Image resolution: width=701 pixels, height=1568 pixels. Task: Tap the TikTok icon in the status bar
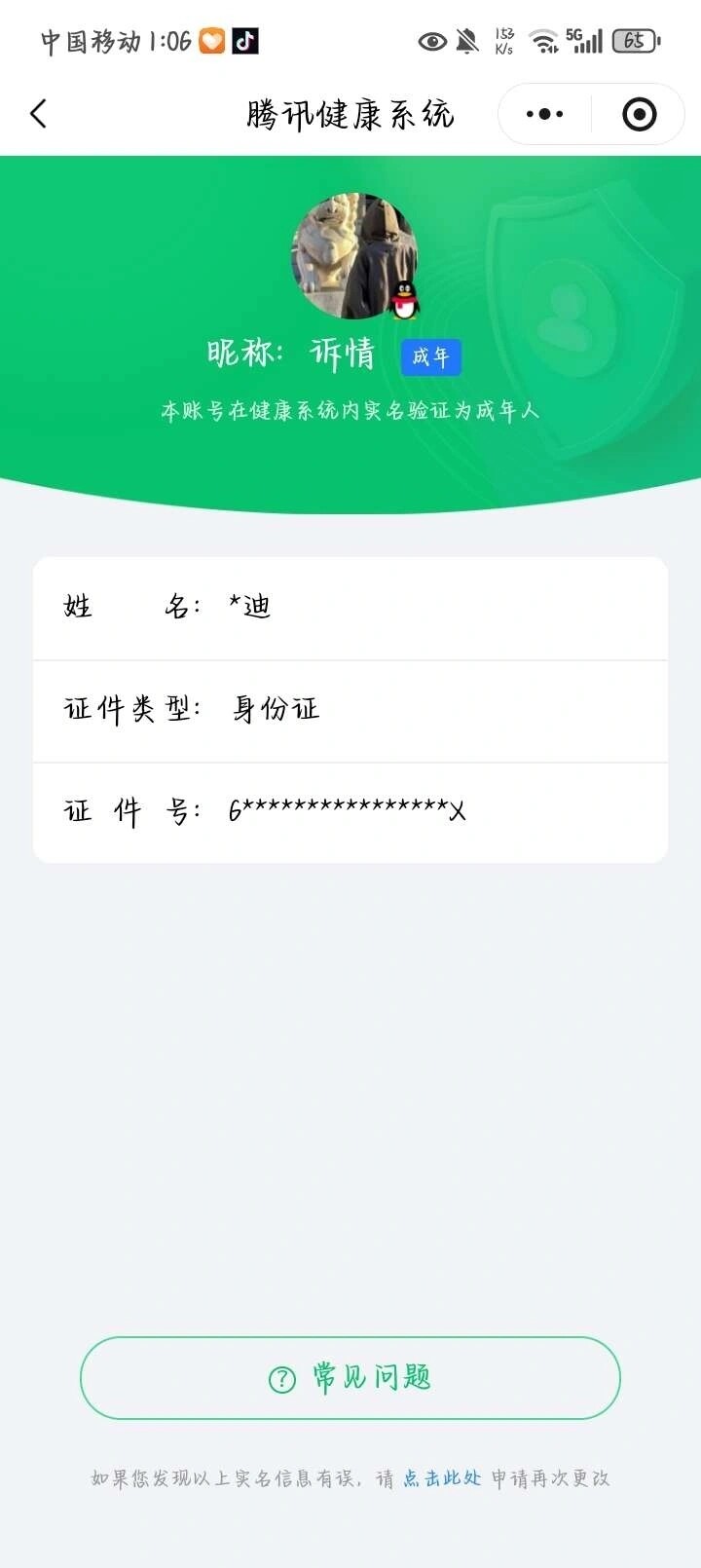click(x=244, y=41)
